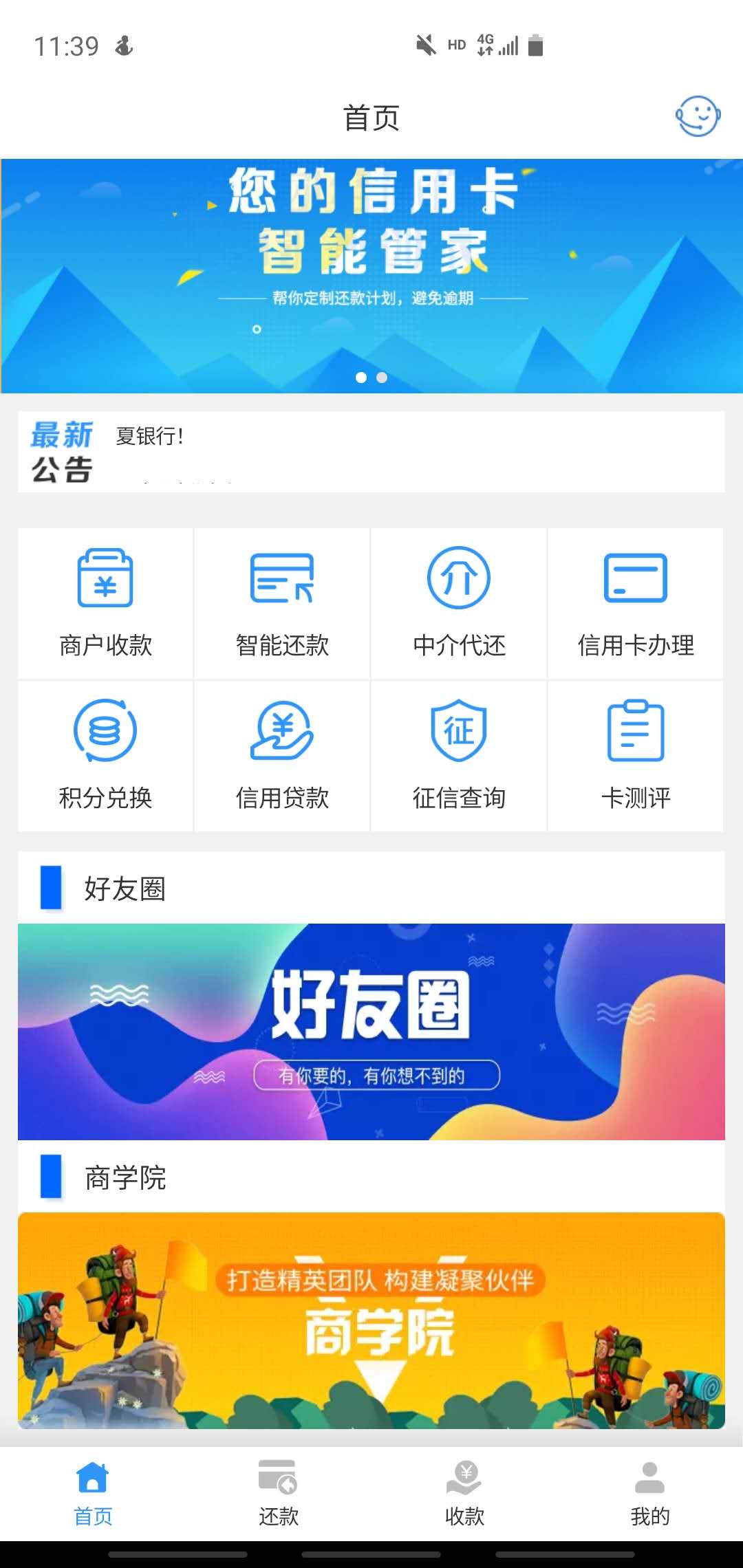Open the 好友圈 friends circle banner

(371, 1031)
